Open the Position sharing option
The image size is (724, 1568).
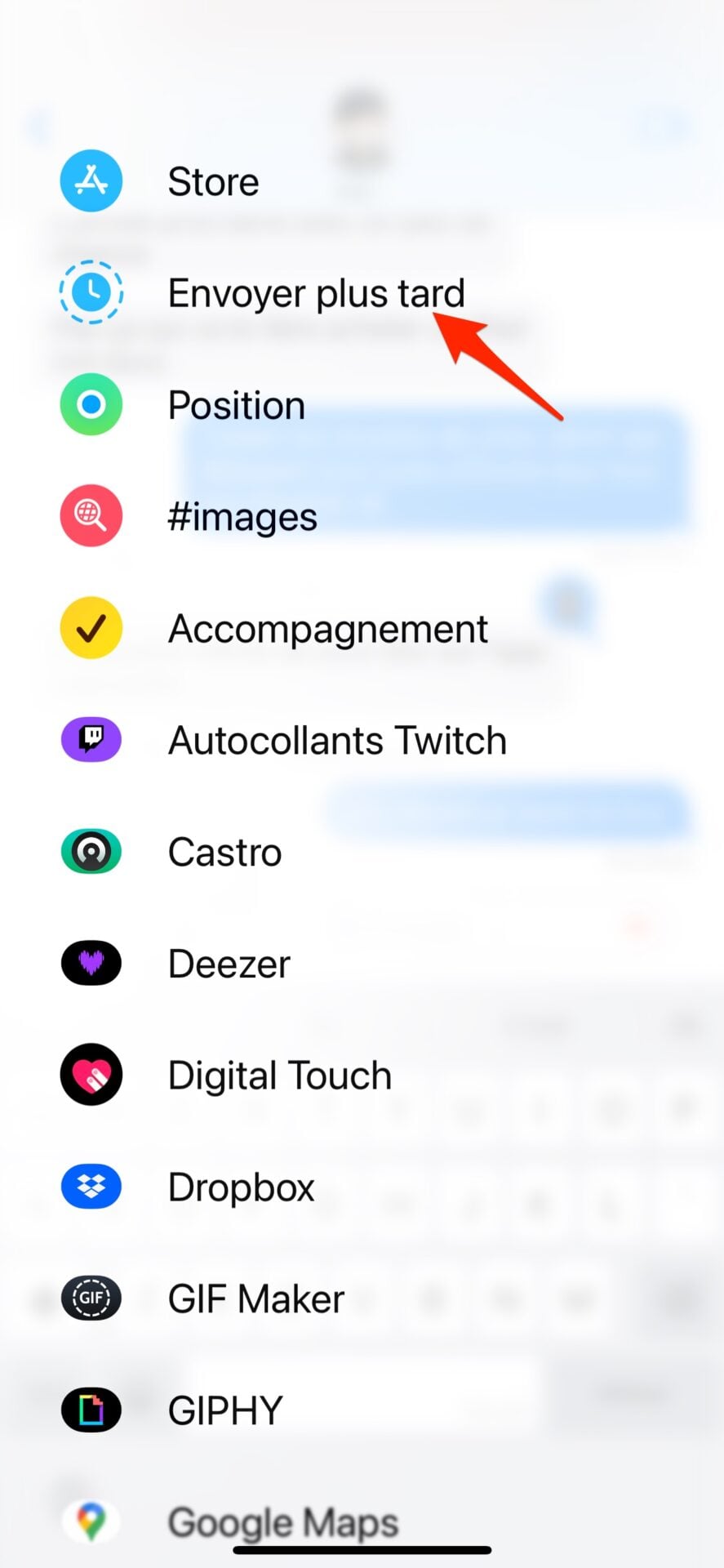[x=236, y=405]
